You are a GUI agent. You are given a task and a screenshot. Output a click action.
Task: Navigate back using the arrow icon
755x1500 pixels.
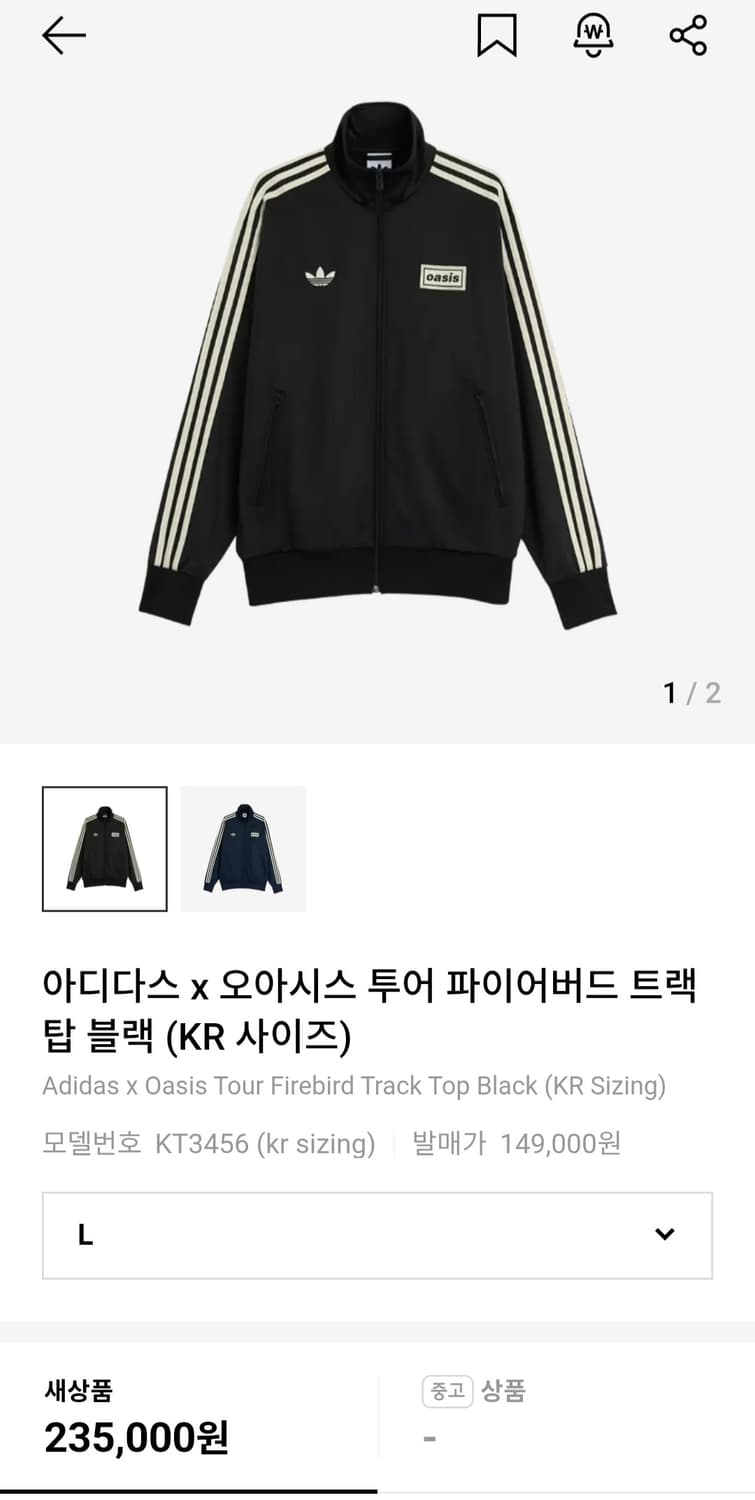(62, 37)
